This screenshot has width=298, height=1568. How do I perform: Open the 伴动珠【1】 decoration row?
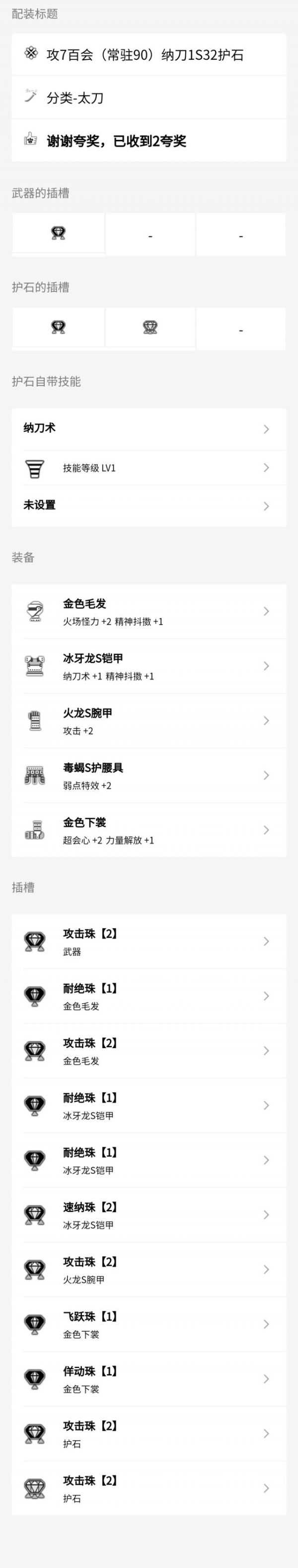coord(149,1379)
